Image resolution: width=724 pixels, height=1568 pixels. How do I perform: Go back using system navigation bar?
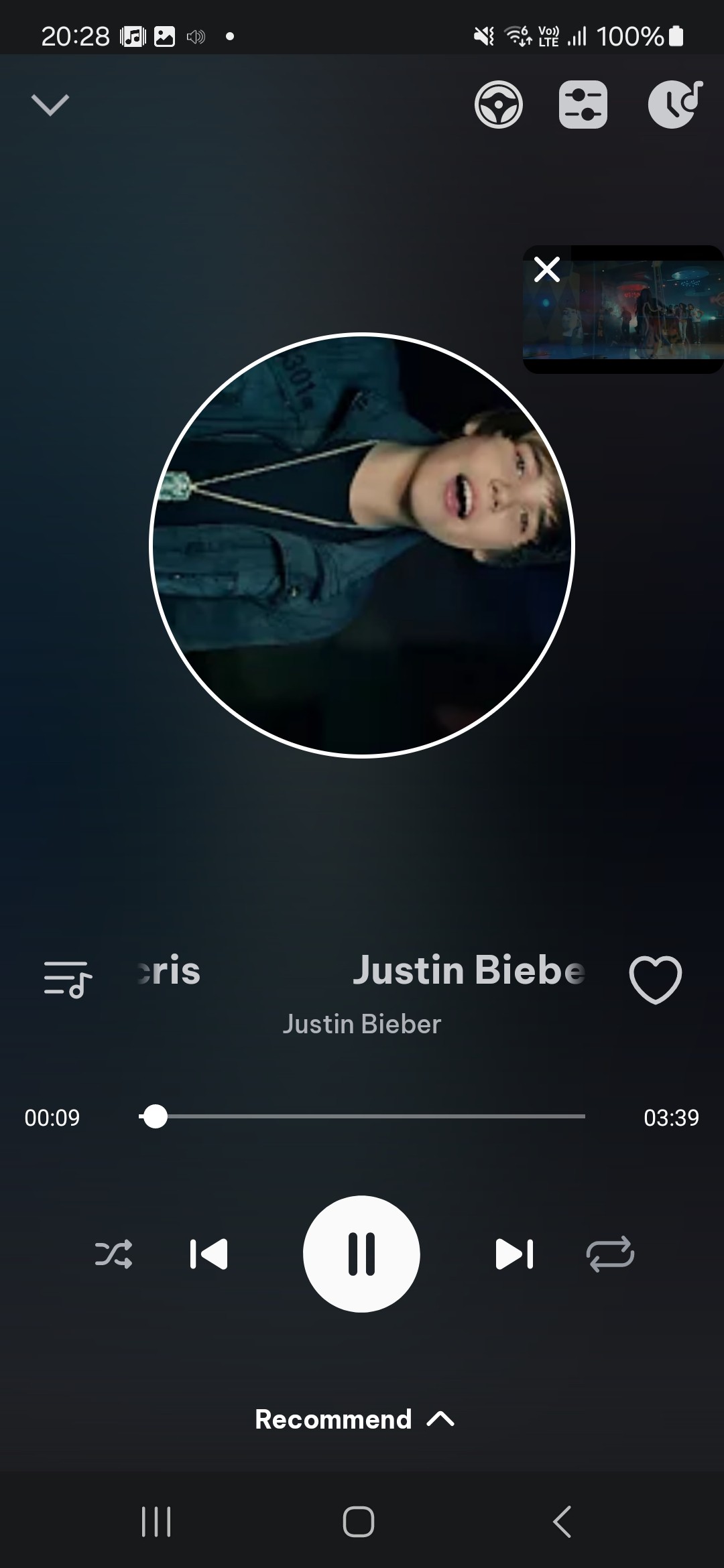(562, 1521)
